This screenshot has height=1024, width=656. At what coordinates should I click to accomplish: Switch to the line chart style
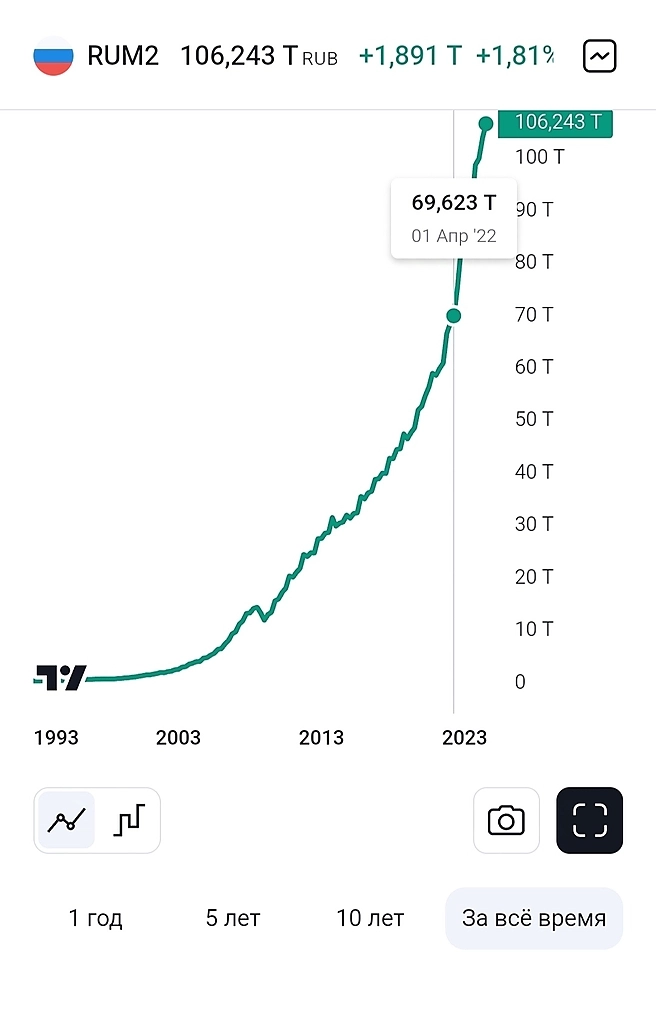coord(66,821)
